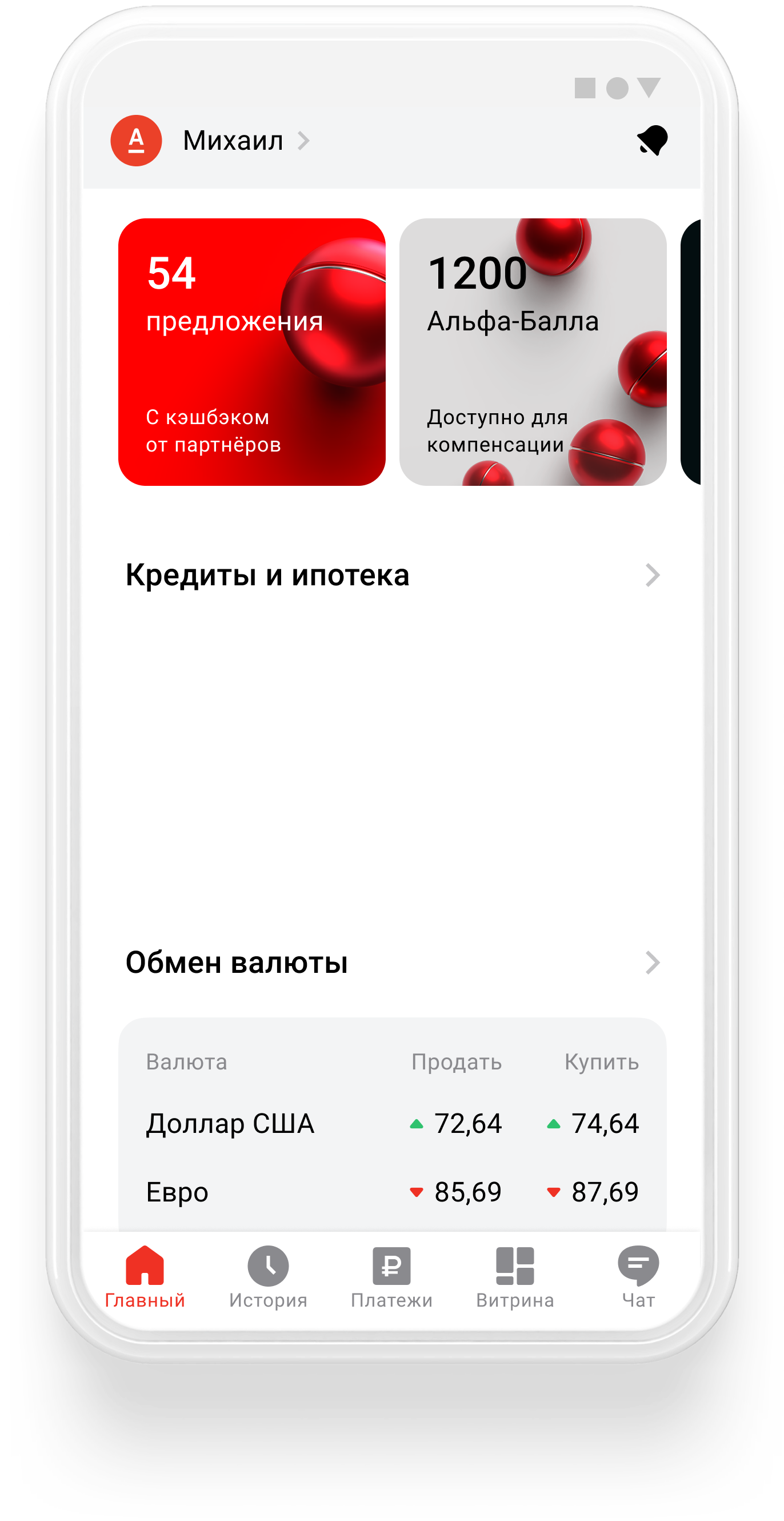Open Михаил's profile
The height and width of the screenshot is (1521, 784).
click(233, 141)
